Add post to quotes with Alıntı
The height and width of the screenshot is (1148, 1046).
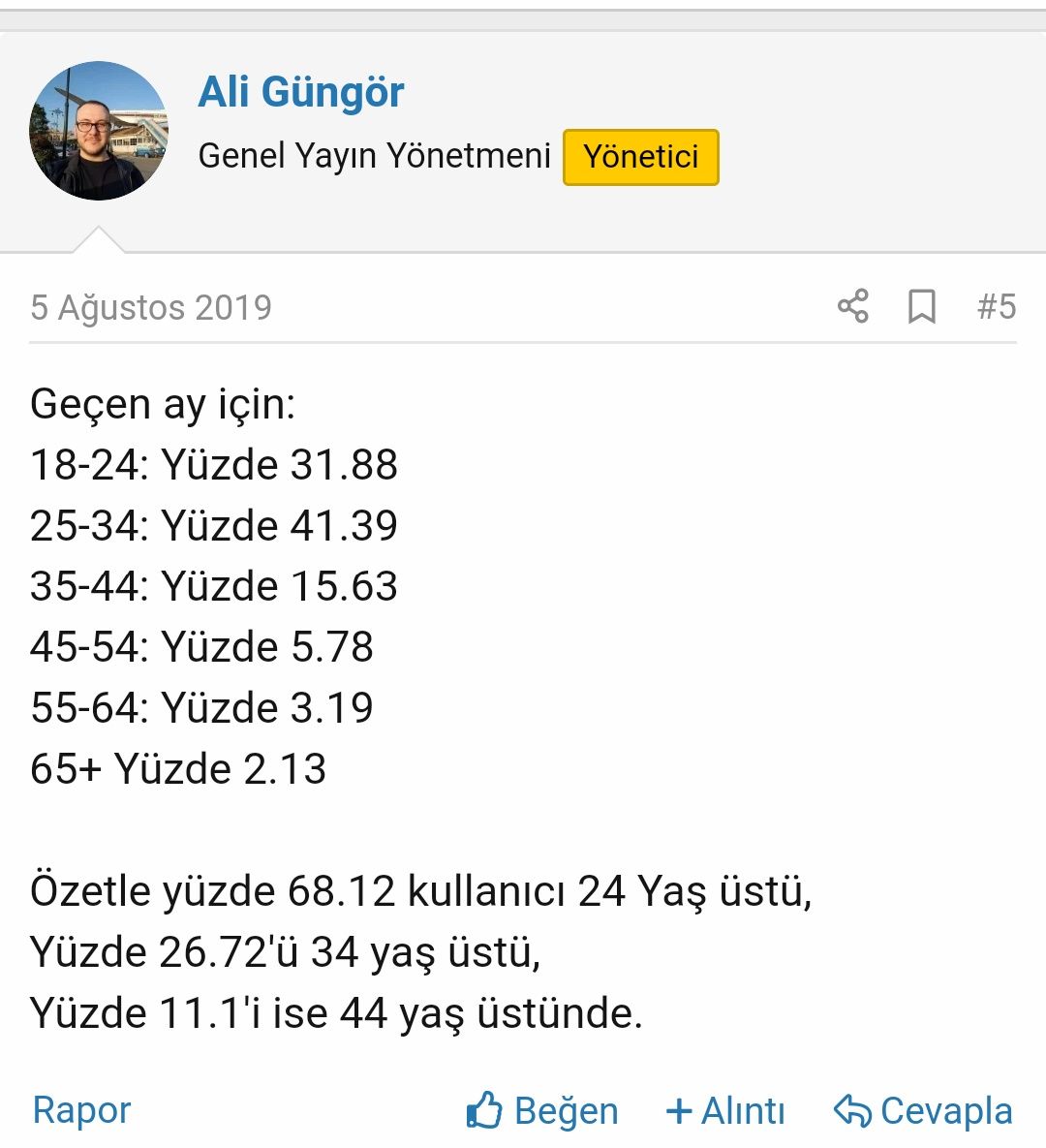coord(725,1110)
